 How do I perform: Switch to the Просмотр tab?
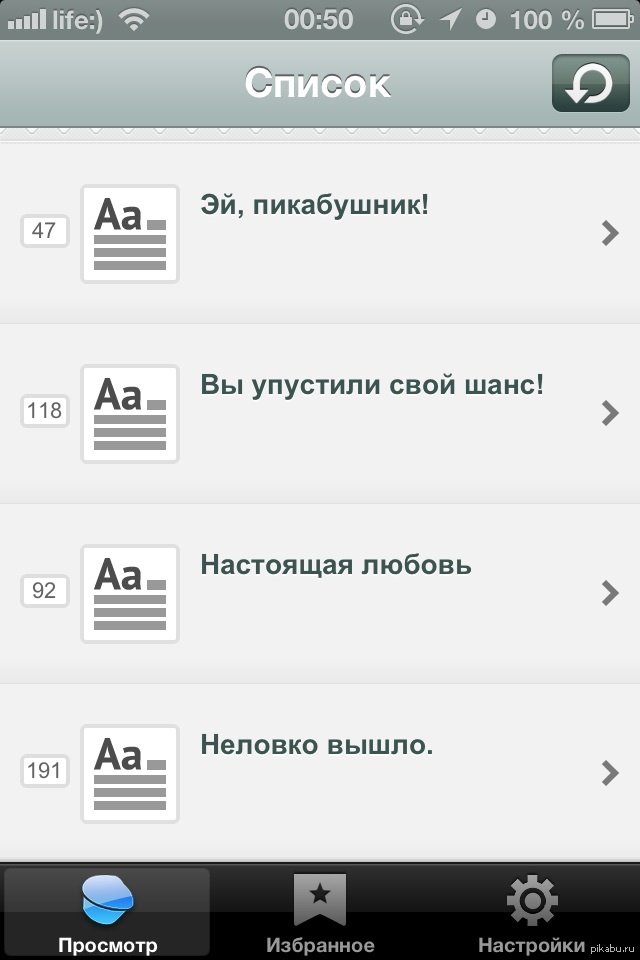(107, 912)
